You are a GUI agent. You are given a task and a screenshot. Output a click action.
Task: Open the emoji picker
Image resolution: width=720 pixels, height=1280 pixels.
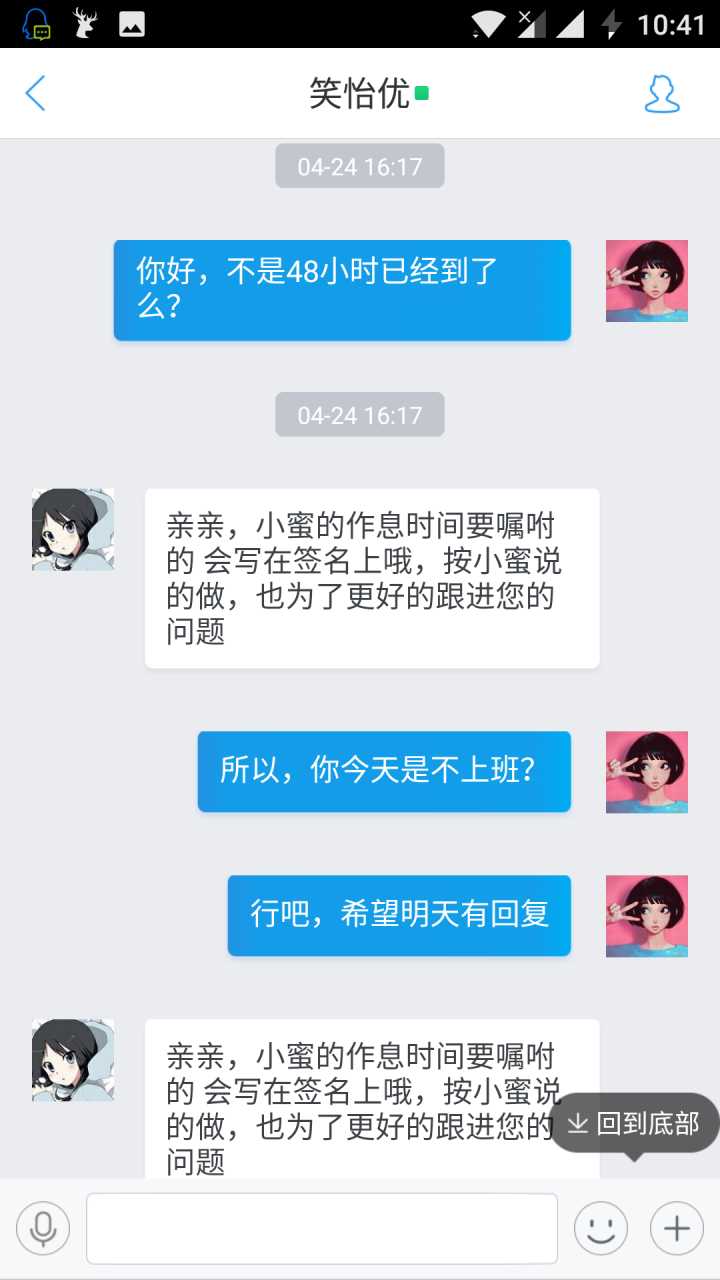point(600,1228)
